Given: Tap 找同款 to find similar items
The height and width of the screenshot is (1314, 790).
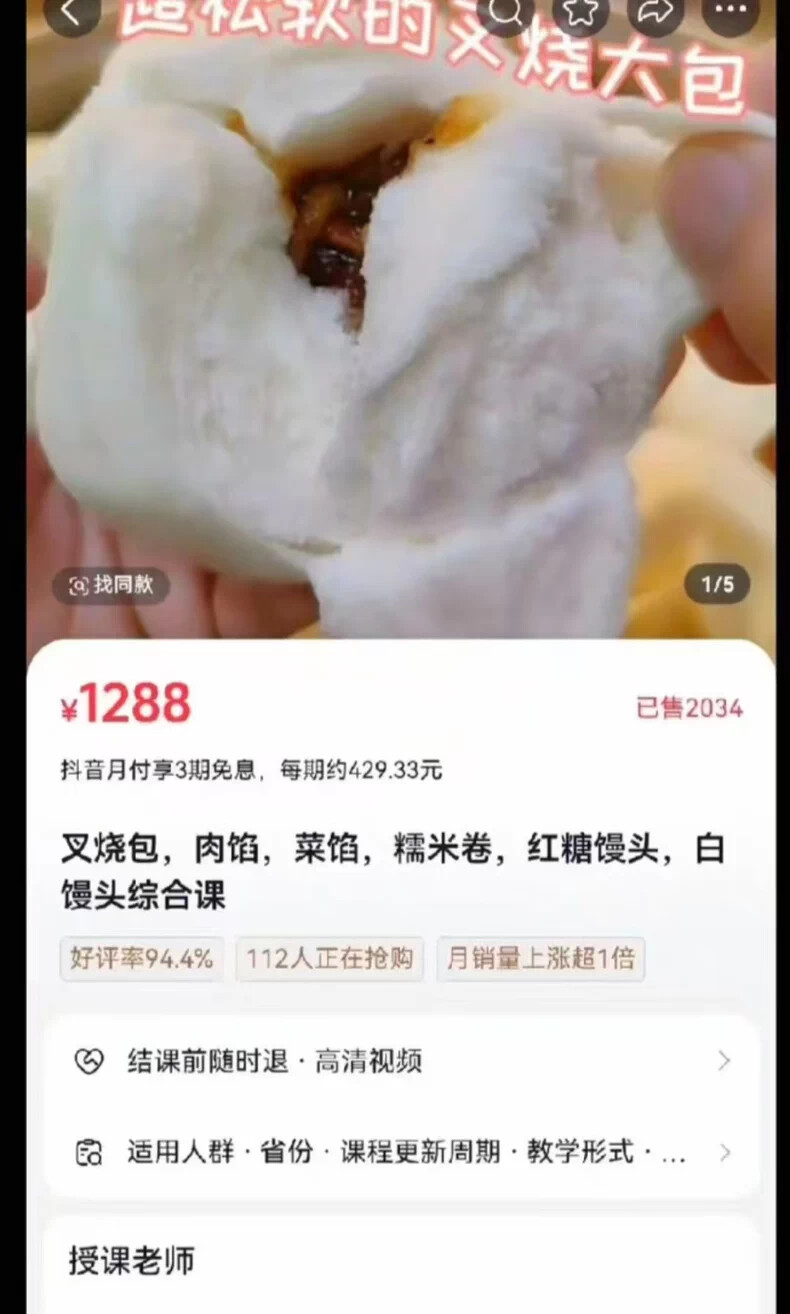Looking at the screenshot, I should tap(111, 586).
